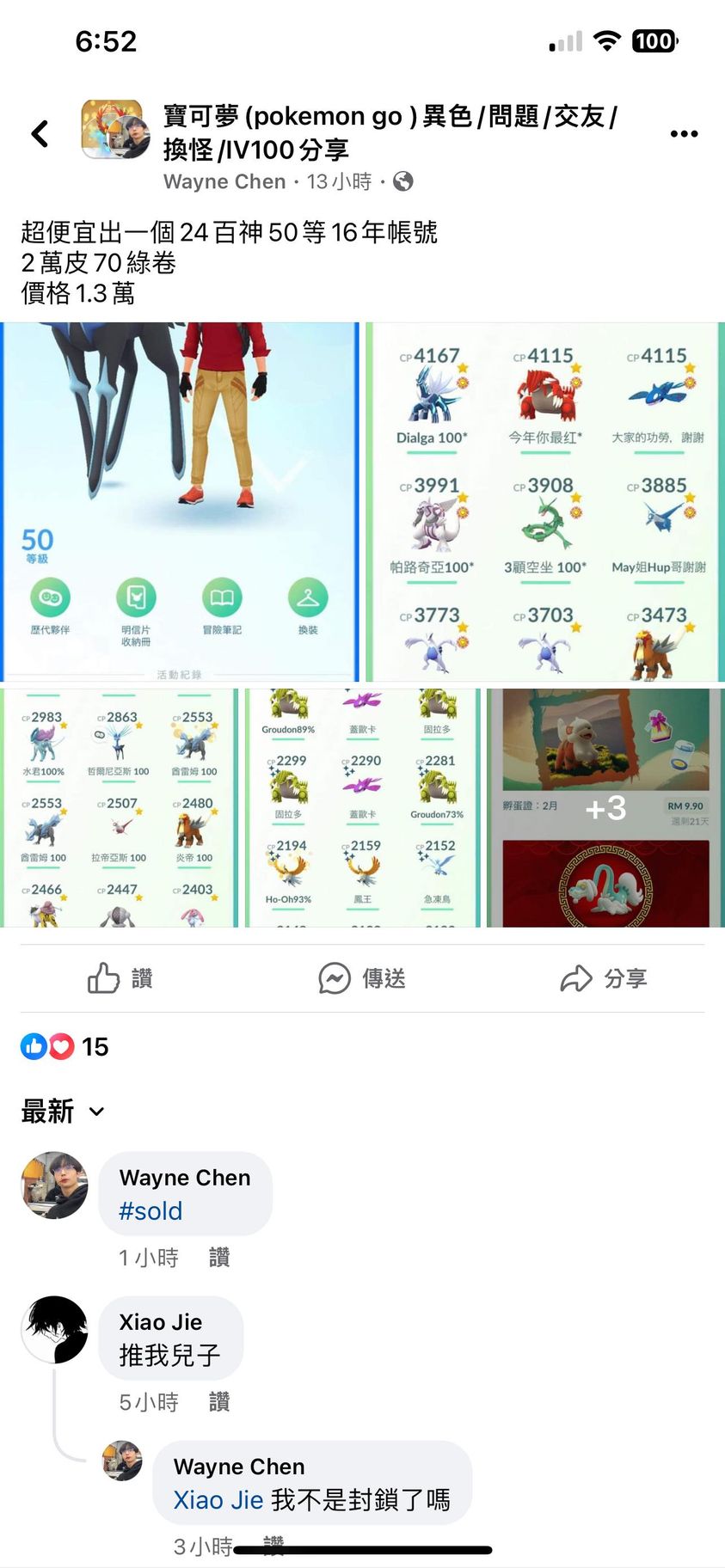Expand the 最新 comment sort dropdown
The width and height of the screenshot is (725, 1568).
(x=63, y=1112)
